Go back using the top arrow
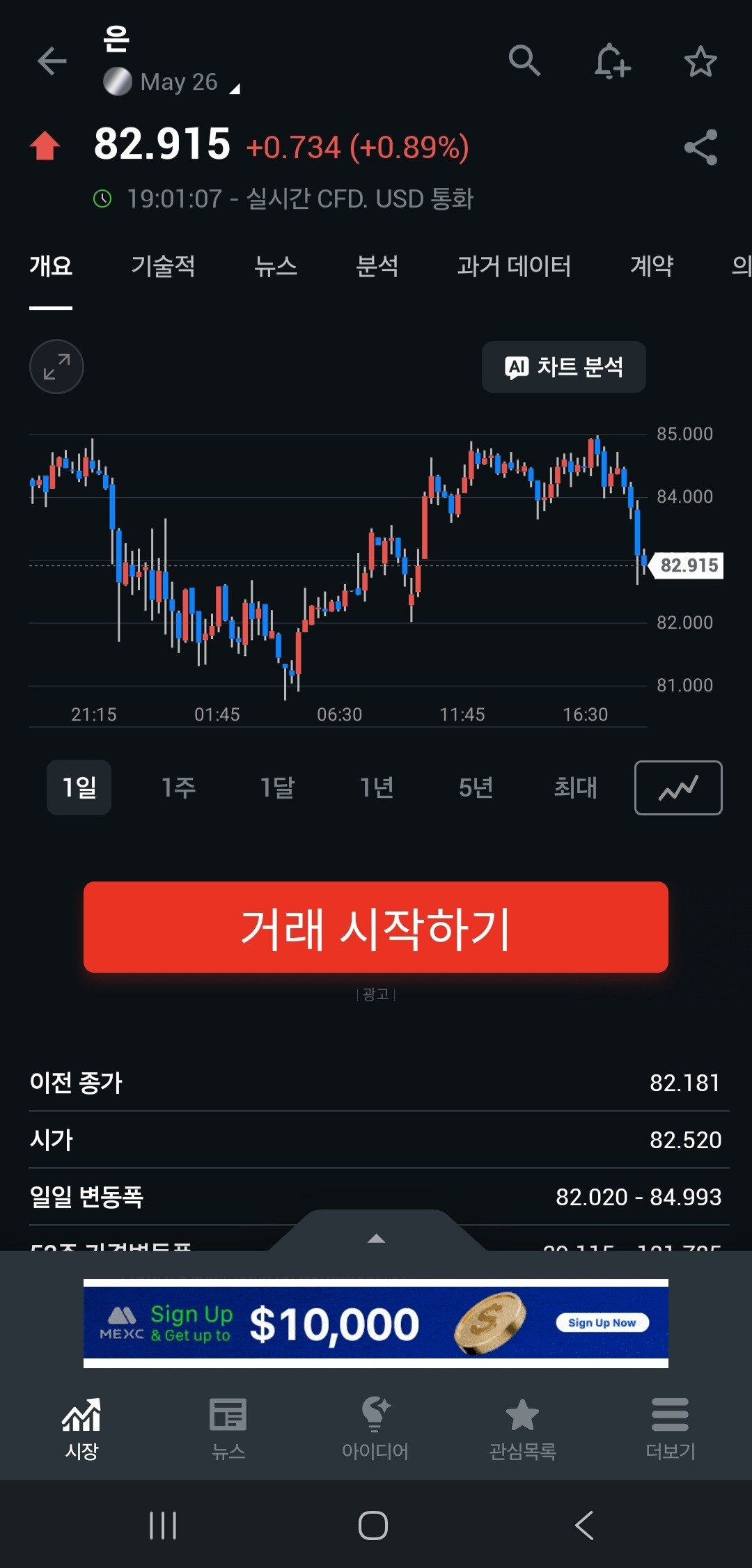 tap(52, 61)
